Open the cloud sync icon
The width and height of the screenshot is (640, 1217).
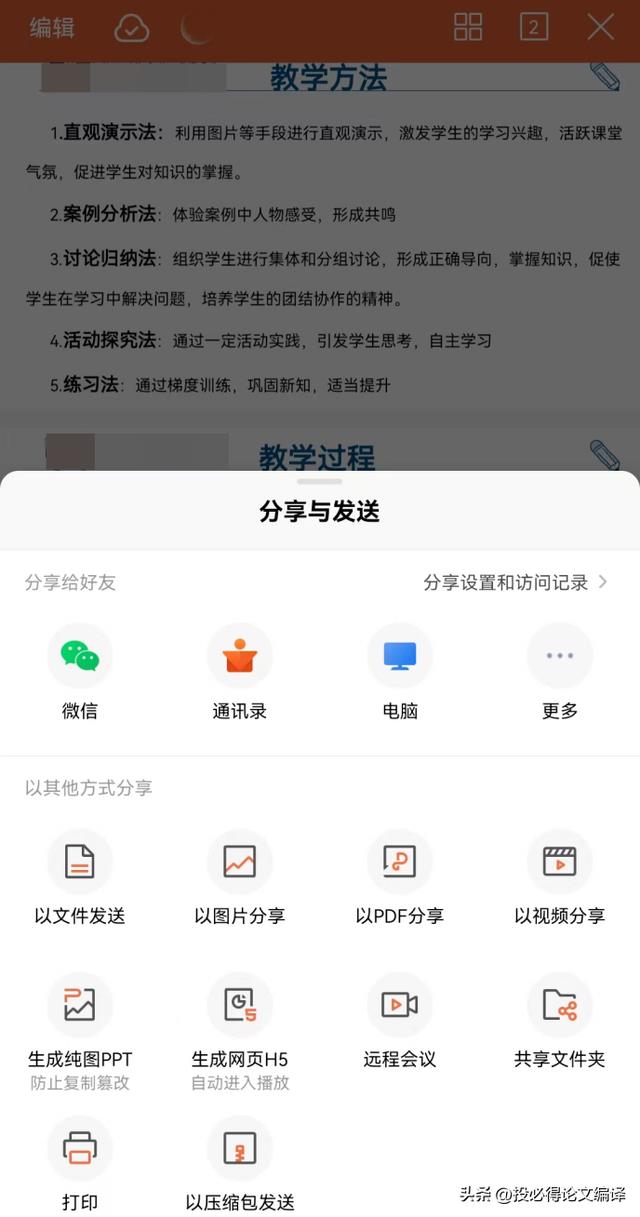(x=132, y=28)
